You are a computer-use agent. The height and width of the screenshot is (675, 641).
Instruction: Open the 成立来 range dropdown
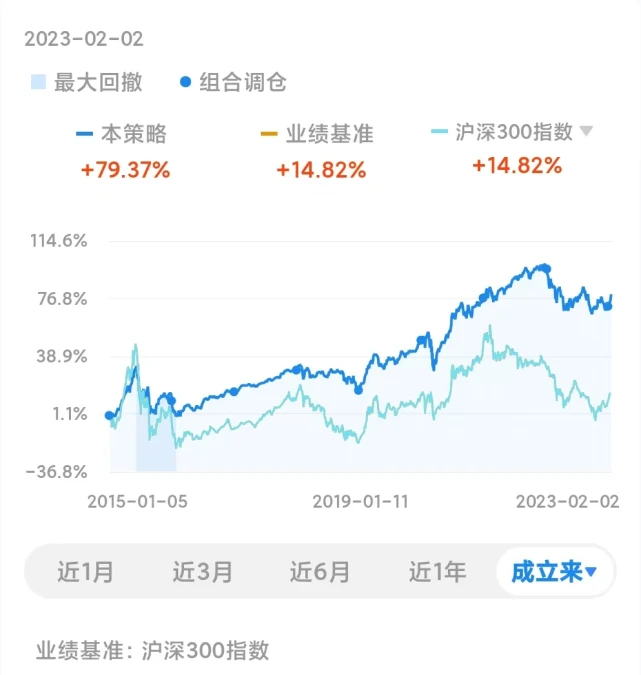[554, 572]
